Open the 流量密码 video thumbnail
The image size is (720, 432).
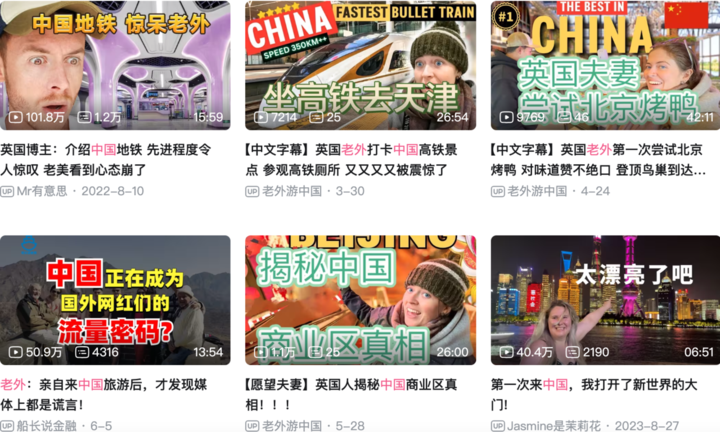click(115, 300)
